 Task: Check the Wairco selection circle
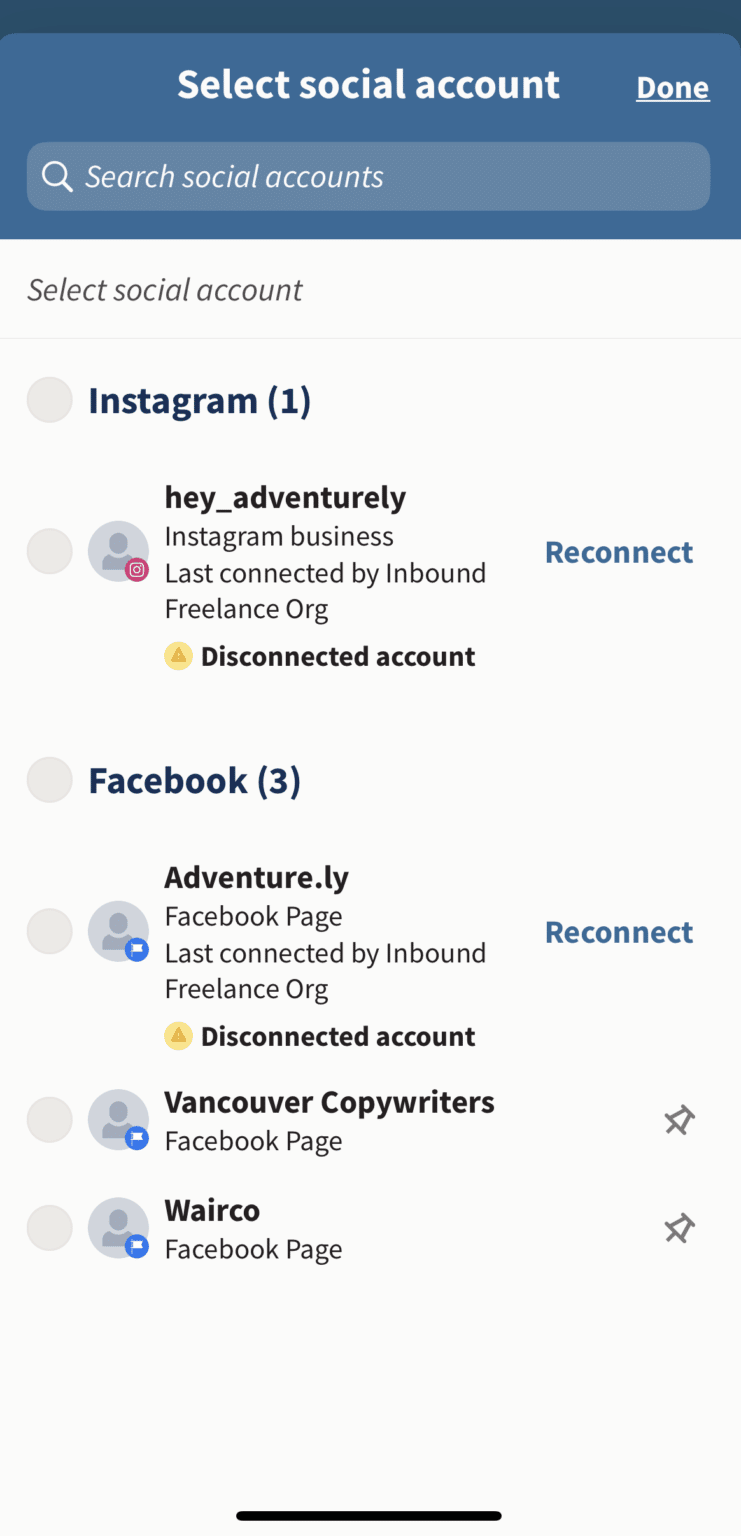point(49,1228)
